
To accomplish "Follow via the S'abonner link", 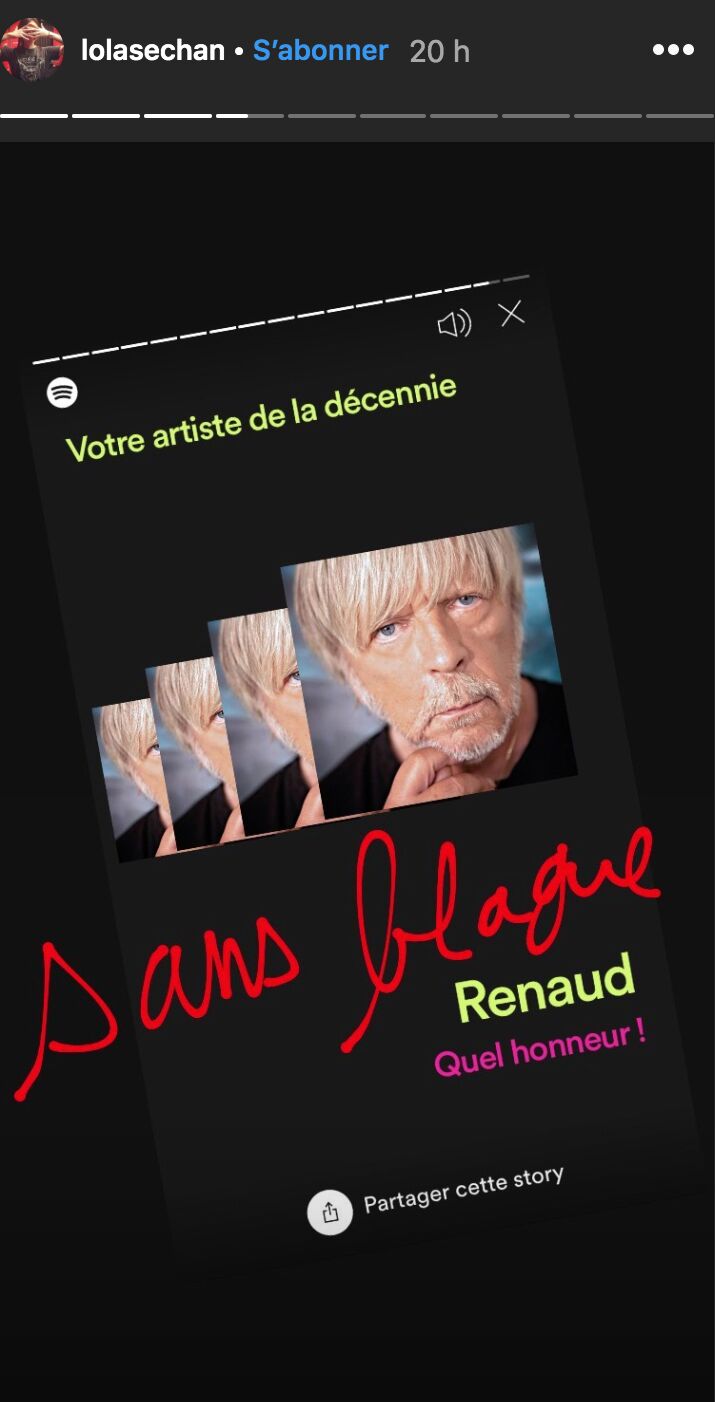I will click(x=320, y=51).
